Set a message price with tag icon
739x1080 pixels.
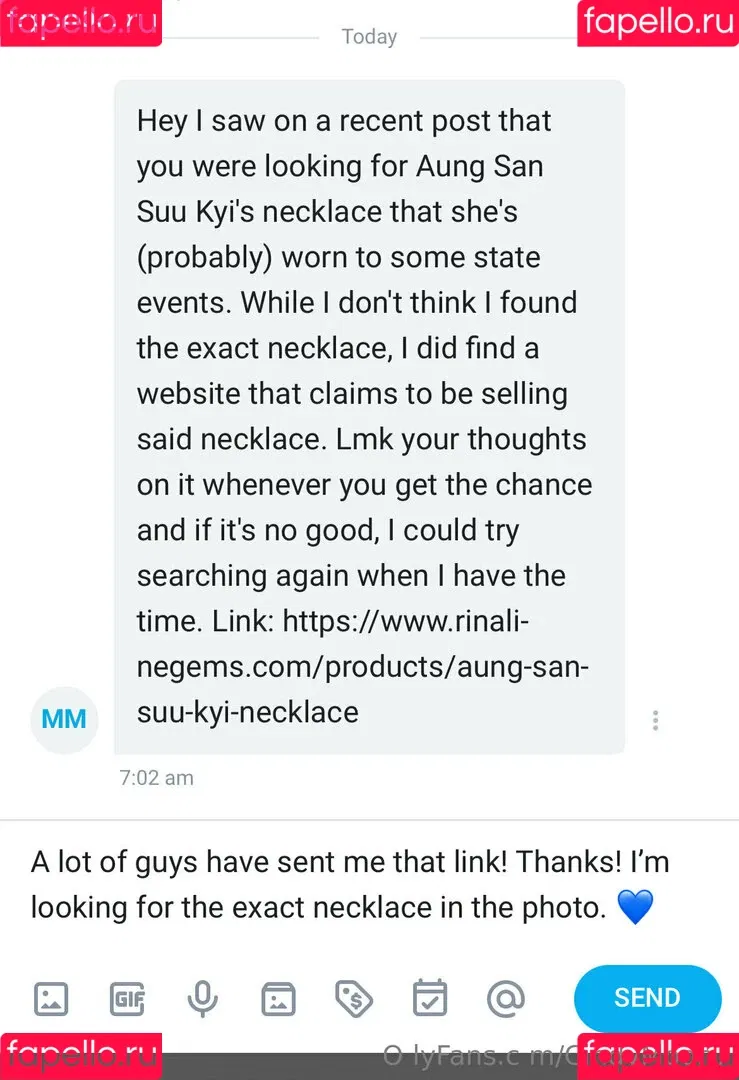(354, 998)
